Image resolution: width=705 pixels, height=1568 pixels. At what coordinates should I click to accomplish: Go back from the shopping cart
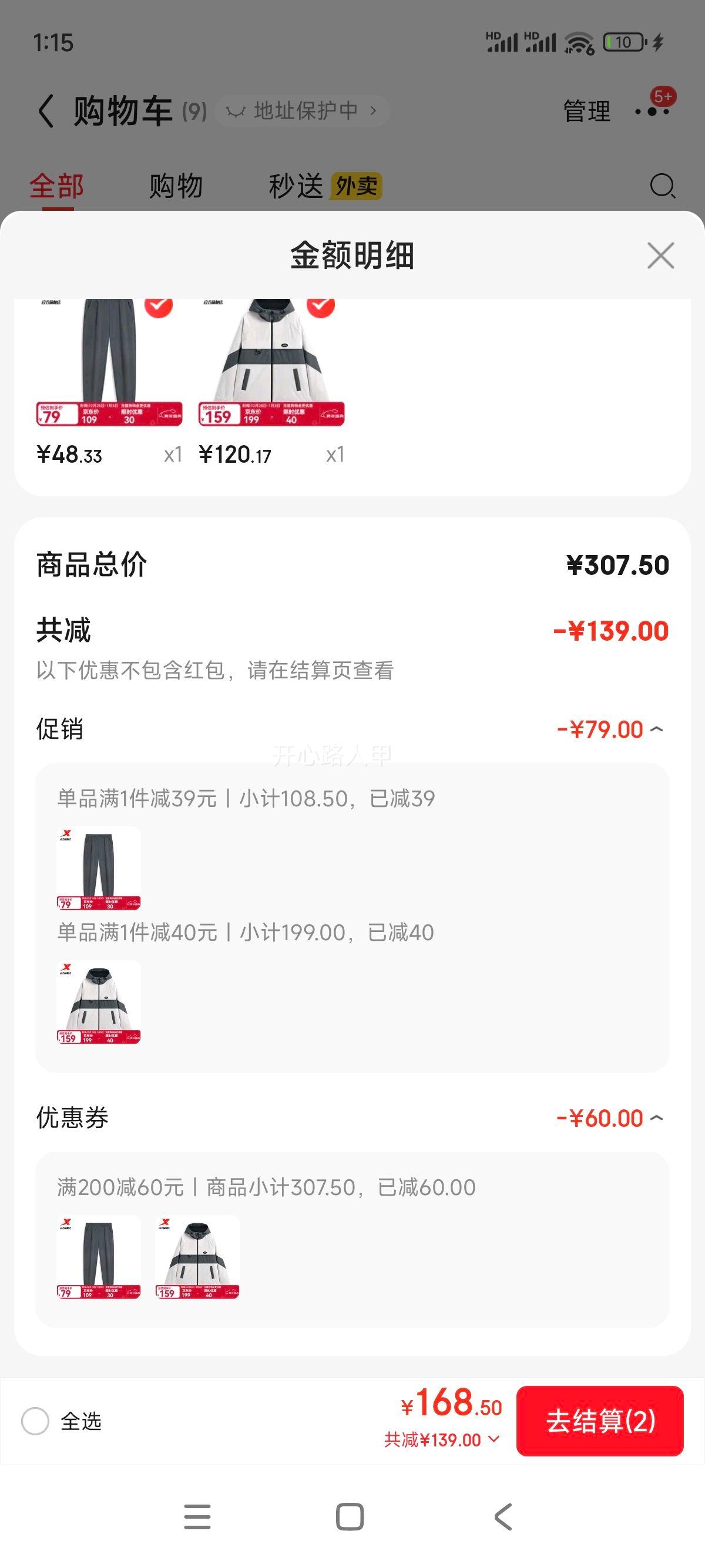46,111
